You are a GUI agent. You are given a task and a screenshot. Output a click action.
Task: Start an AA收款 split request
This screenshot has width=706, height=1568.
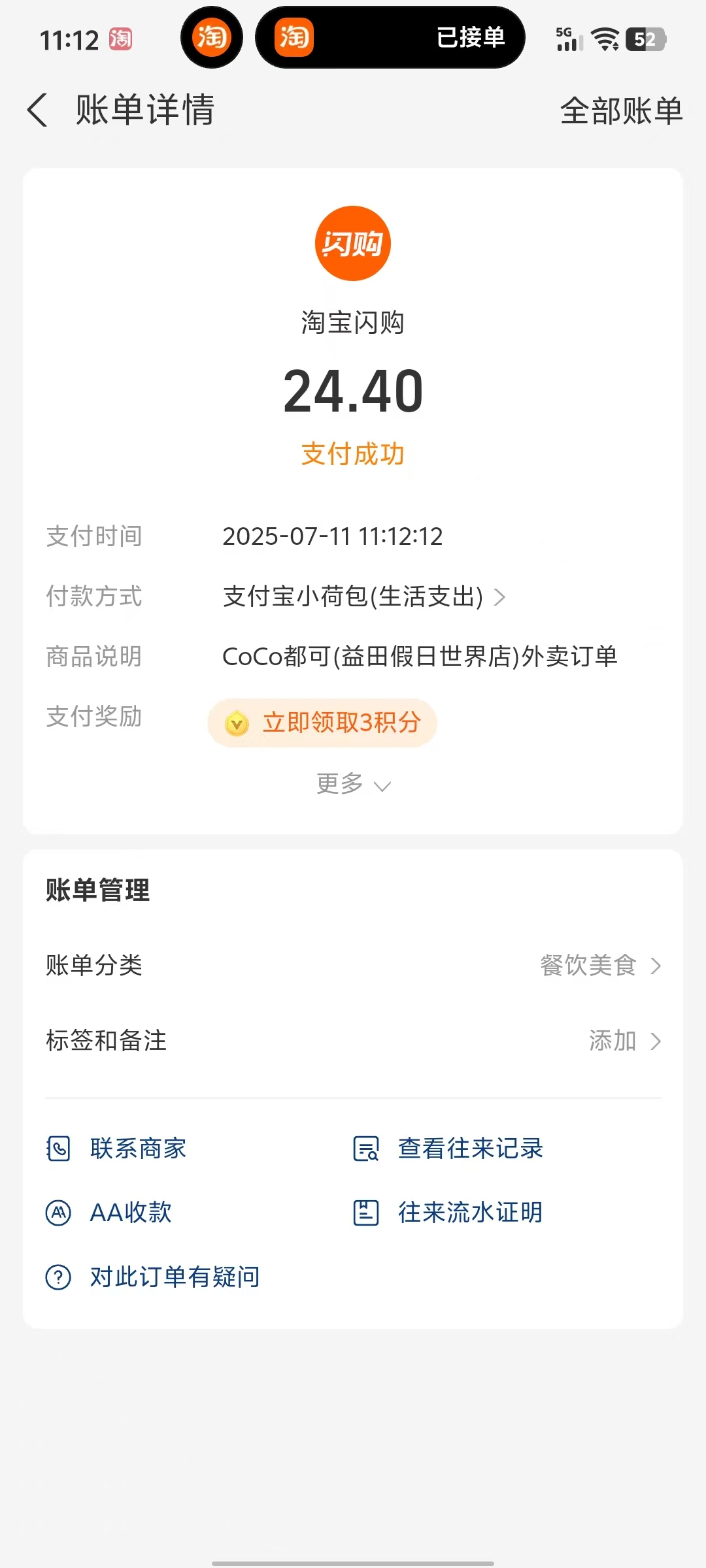click(109, 1213)
